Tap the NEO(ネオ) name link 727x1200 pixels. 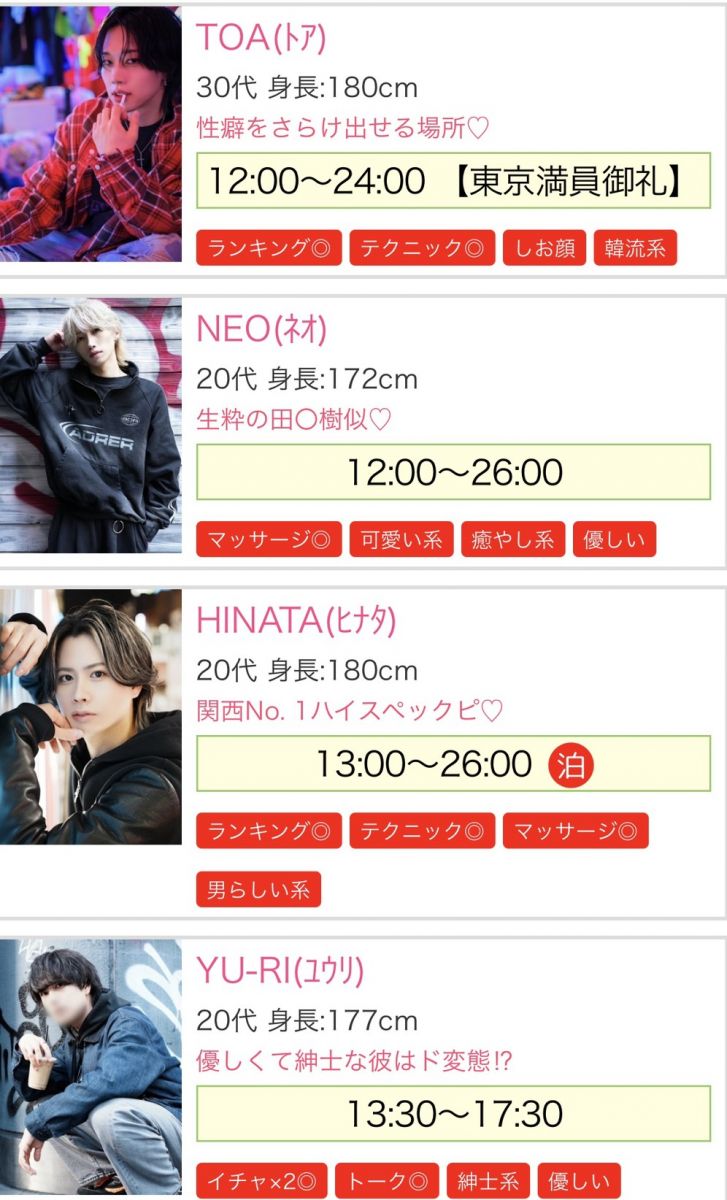click(x=261, y=328)
